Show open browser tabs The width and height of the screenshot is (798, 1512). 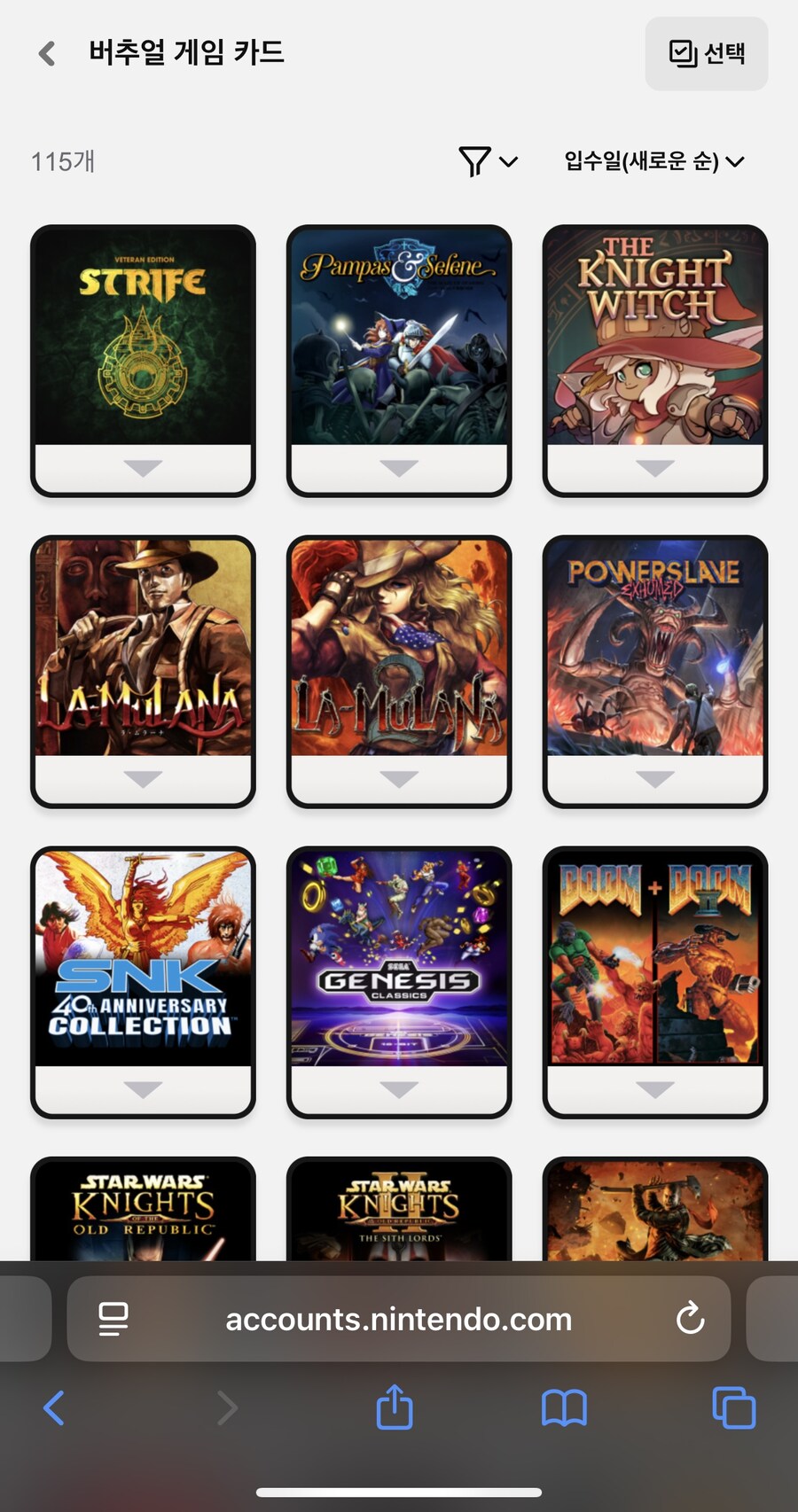733,1407
